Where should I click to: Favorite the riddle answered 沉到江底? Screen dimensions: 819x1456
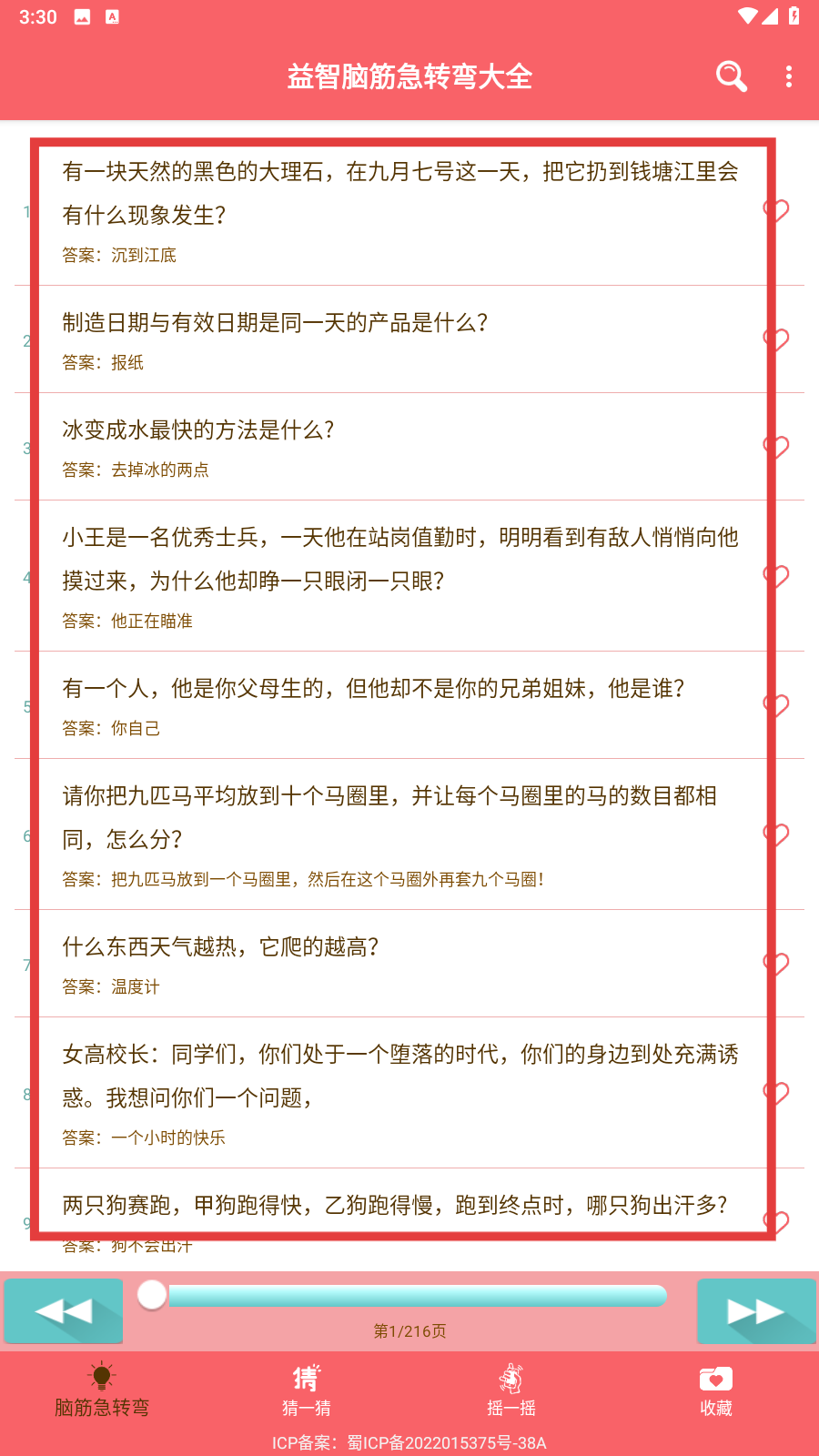[777, 210]
